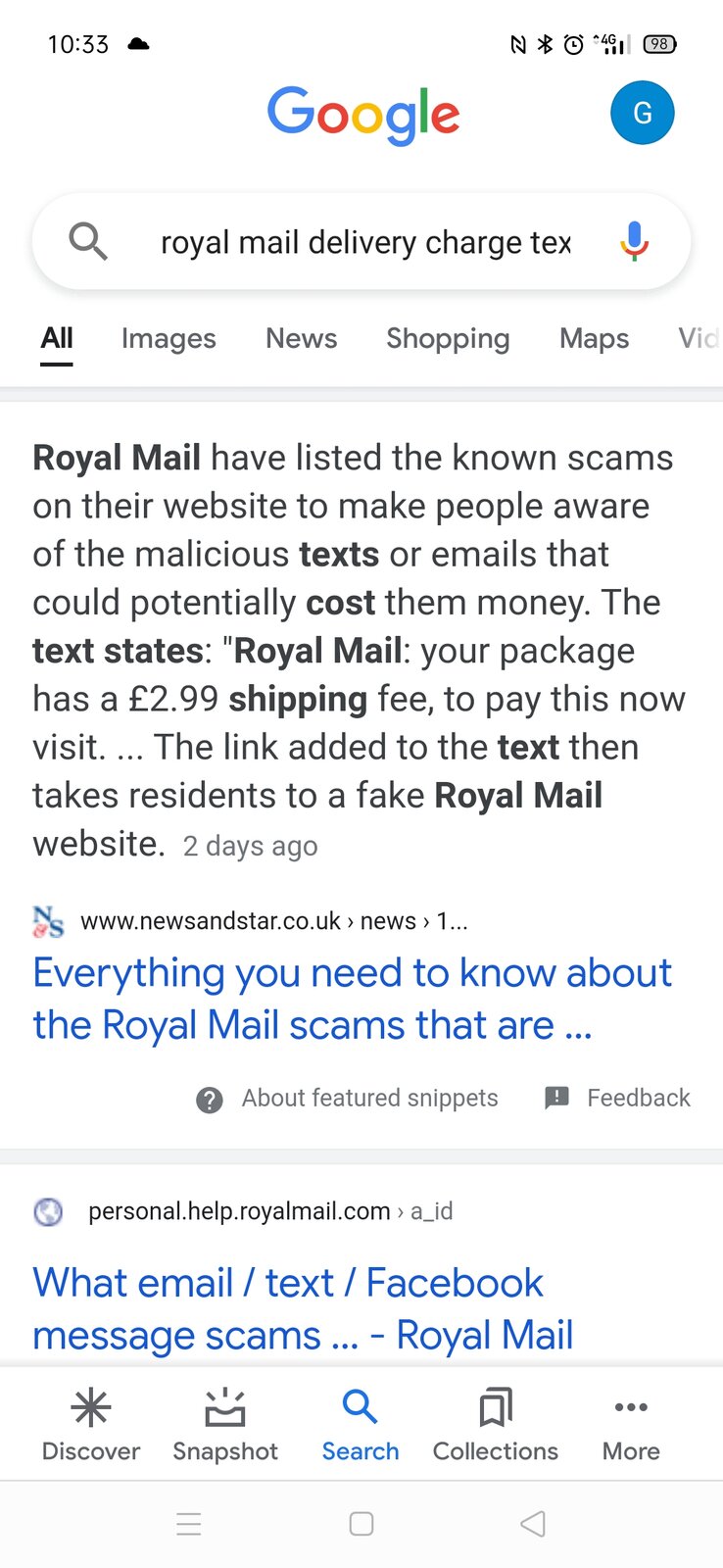Select the Search tab in bottom bar
This screenshot has width=723, height=1568.
coord(361,1424)
